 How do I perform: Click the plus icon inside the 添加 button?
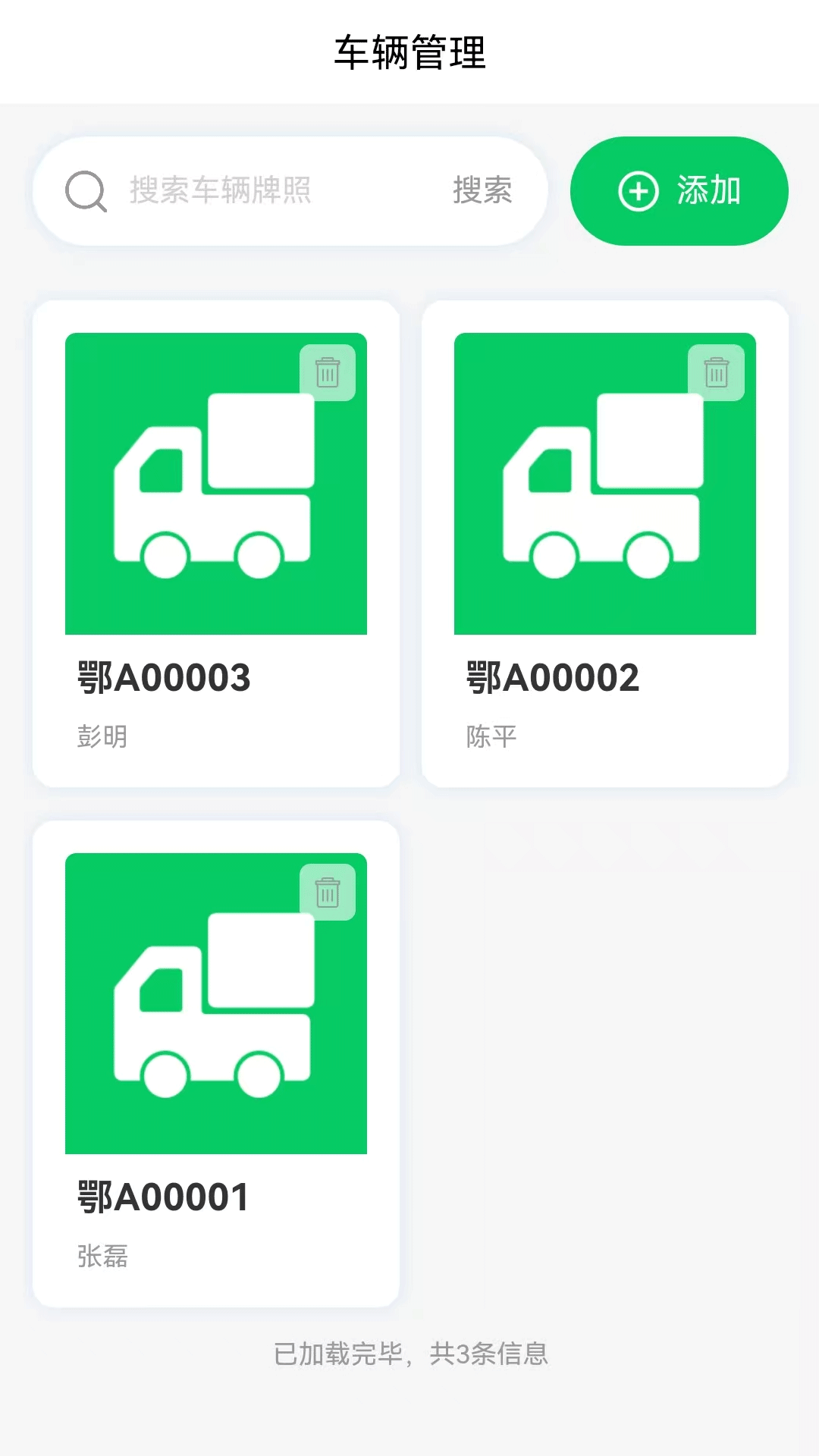pyautogui.click(x=638, y=191)
